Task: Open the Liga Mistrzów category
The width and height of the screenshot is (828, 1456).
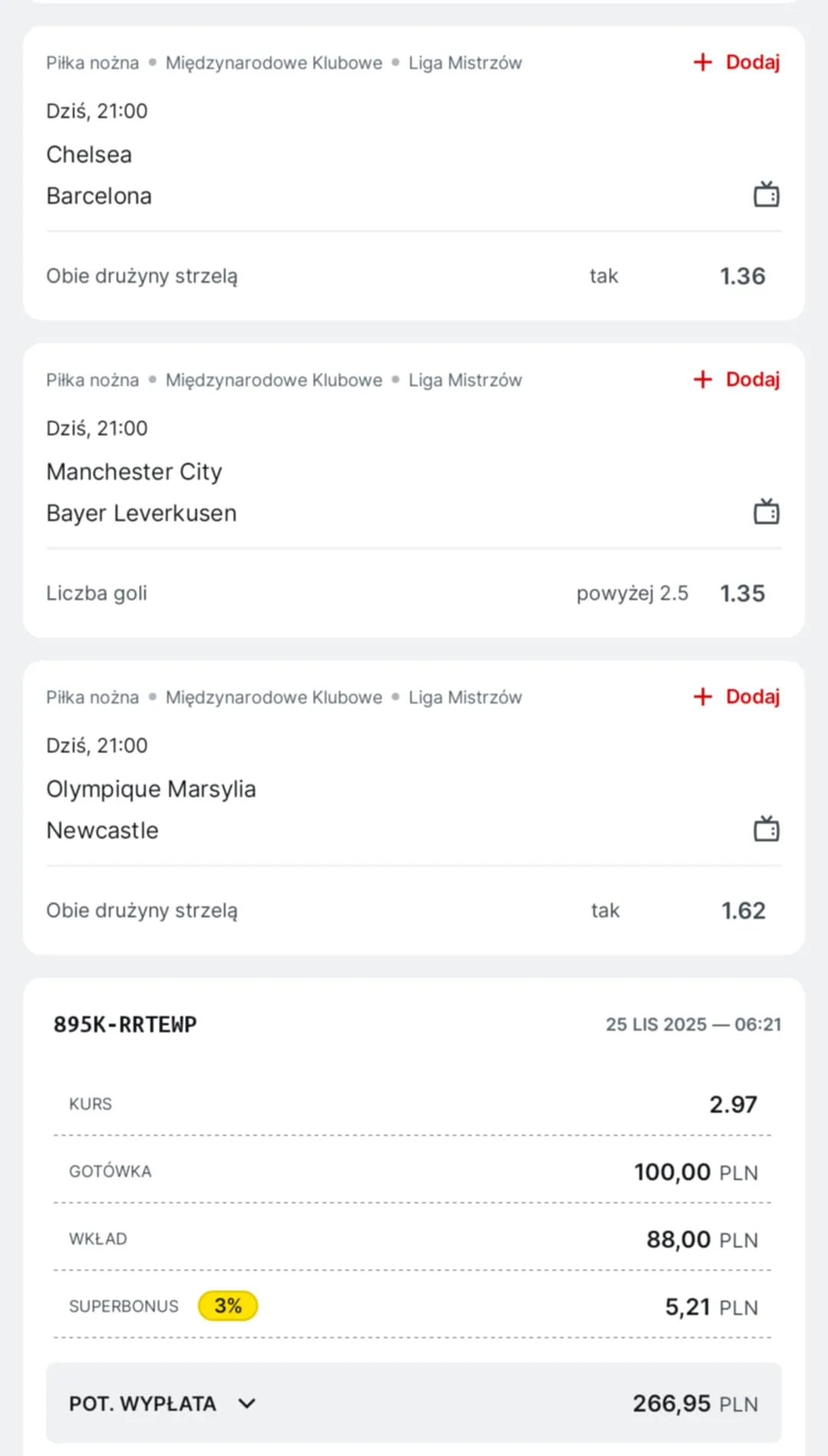Action: click(465, 62)
